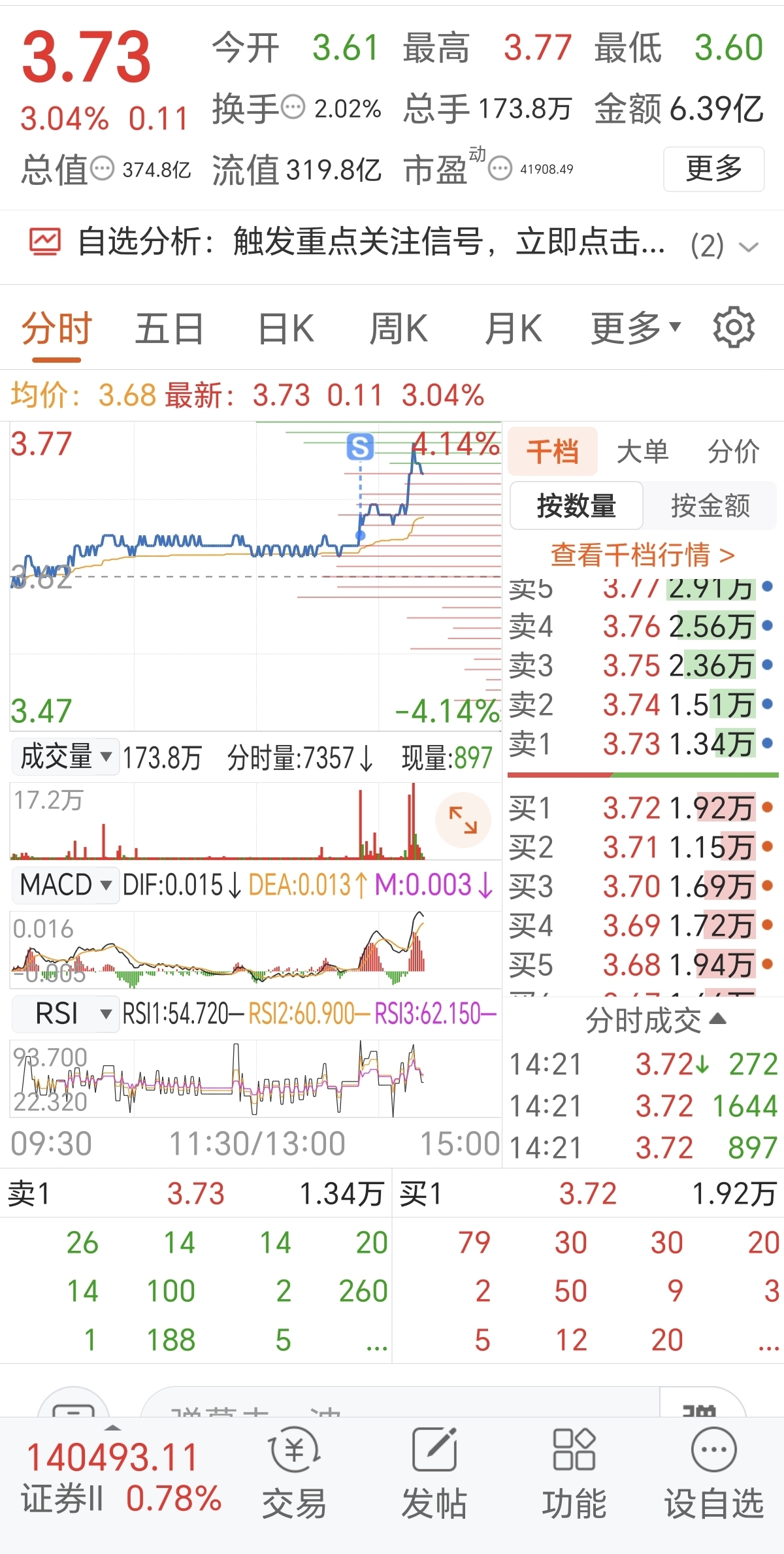The image size is (784, 1554).
Task: Switch to the 日K chart tab
Action: click(x=286, y=328)
